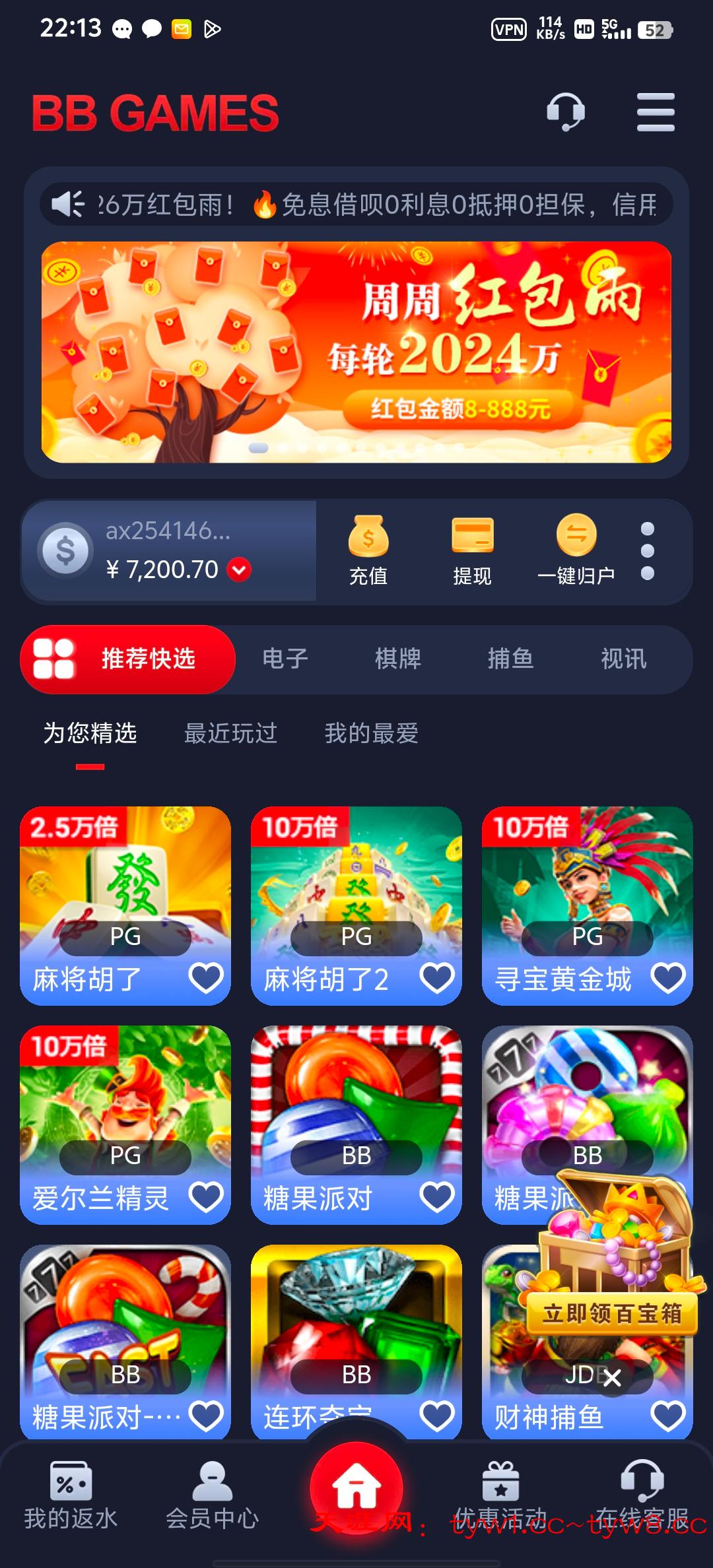Open the 爱尔兰精灵 game
Viewport: 713px width, 1568px height.
(x=125, y=1109)
